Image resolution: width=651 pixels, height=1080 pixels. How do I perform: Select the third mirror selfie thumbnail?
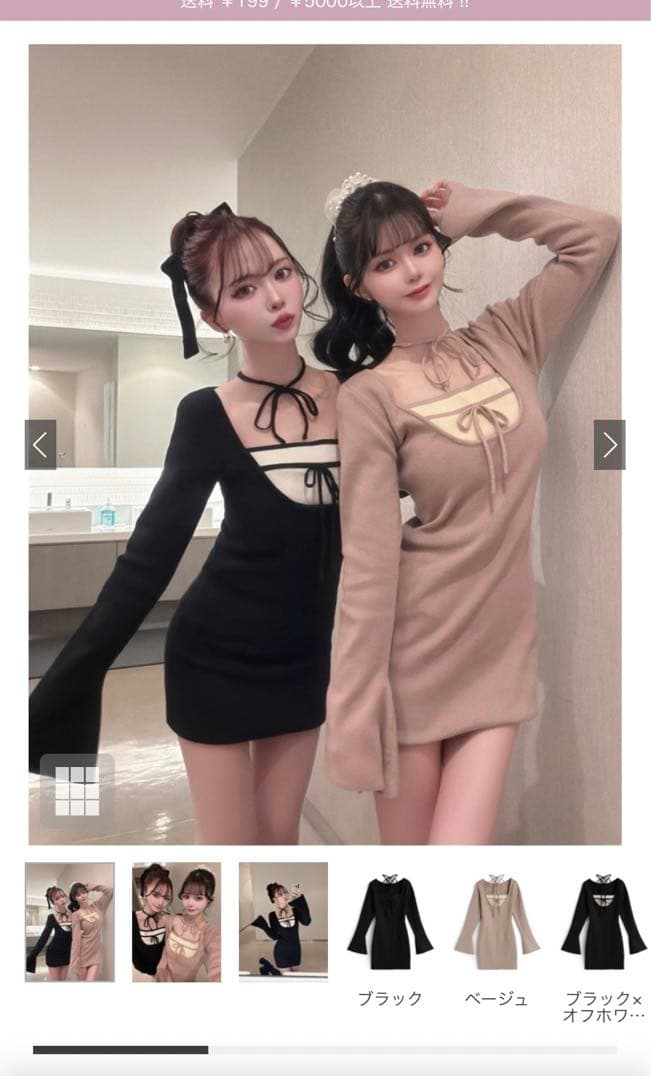pyautogui.click(x=283, y=922)
